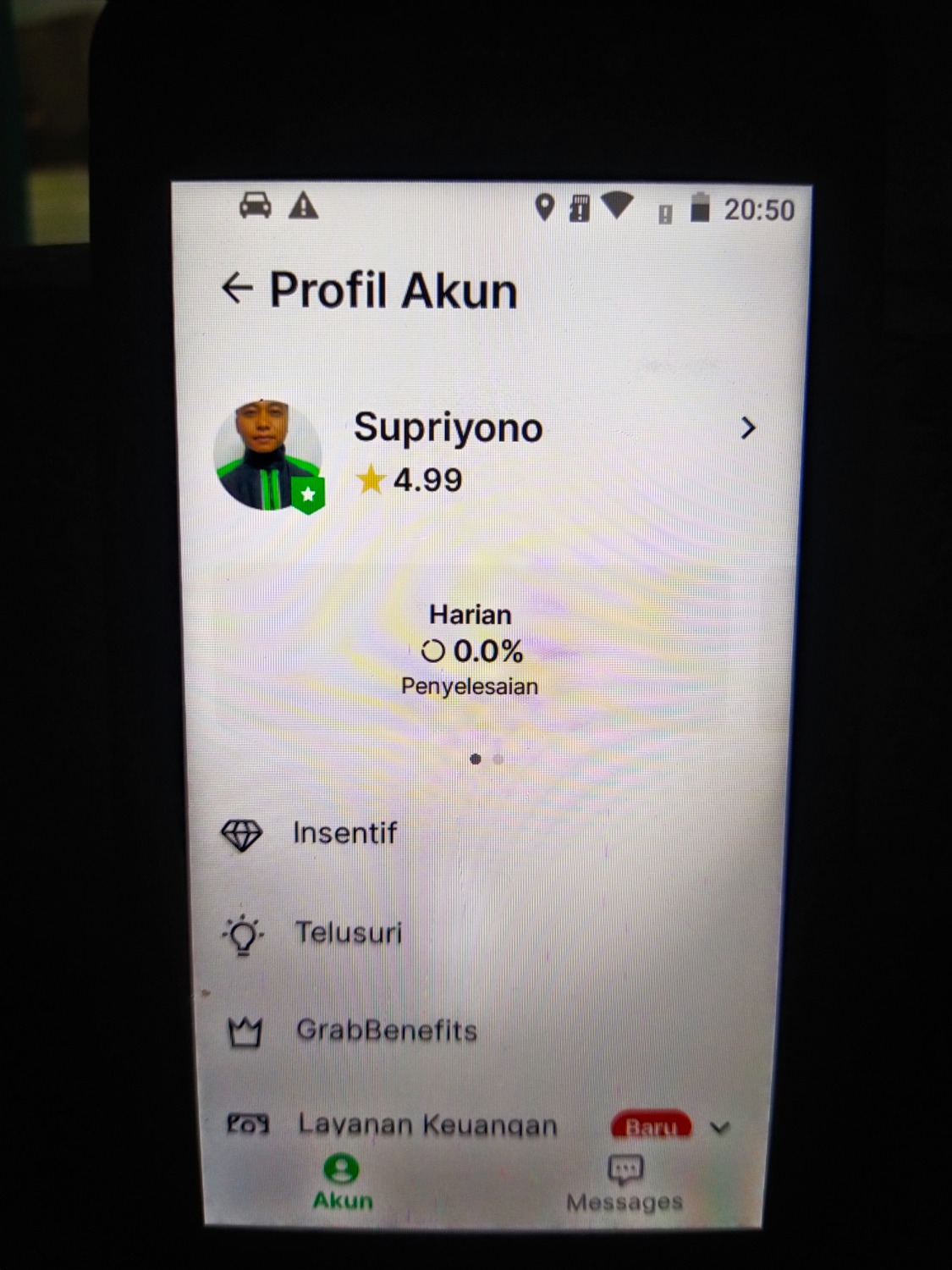Switch to the Messages tab
Image resolution: width=952 pixels, height=1270 pixels.
625,1184
